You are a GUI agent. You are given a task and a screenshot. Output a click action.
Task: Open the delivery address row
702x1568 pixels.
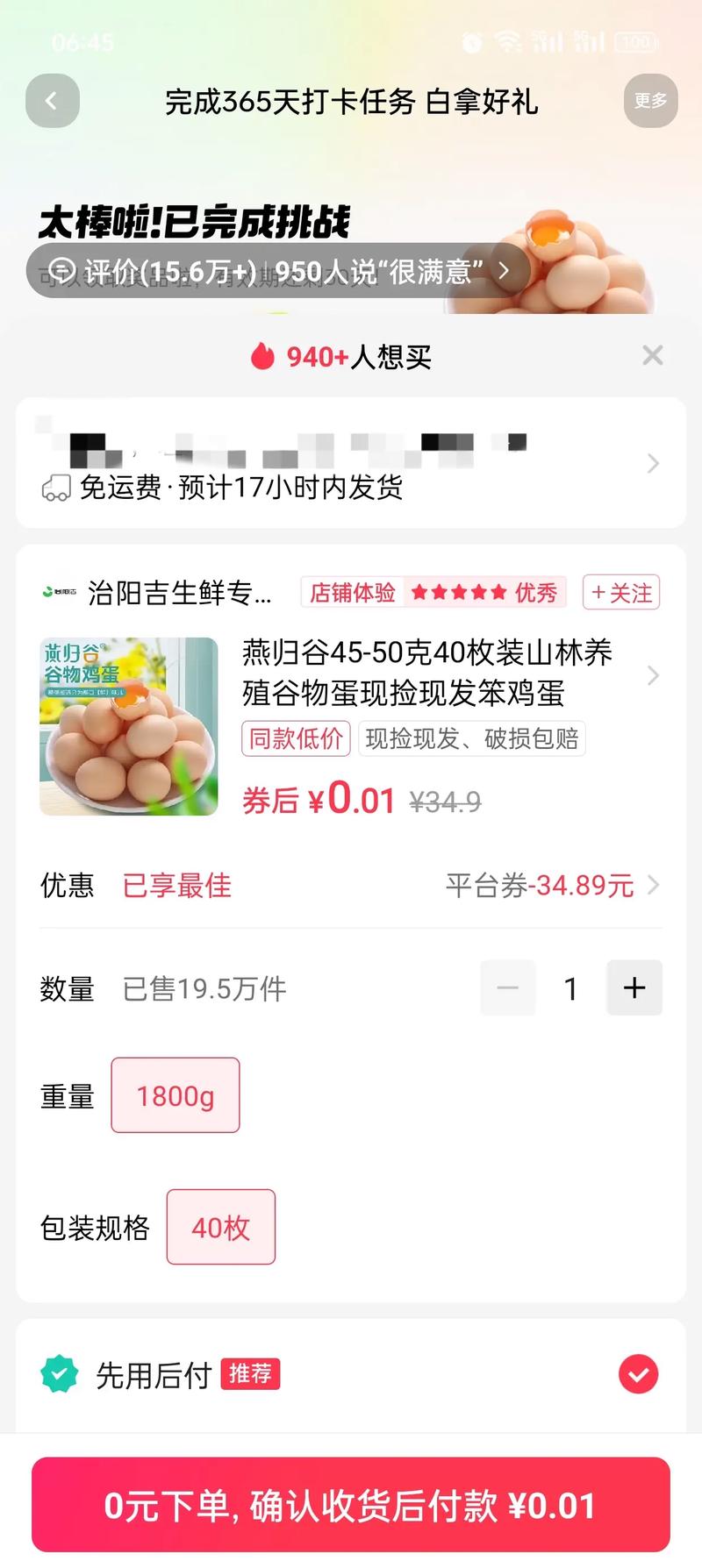(x=351, y=463)
